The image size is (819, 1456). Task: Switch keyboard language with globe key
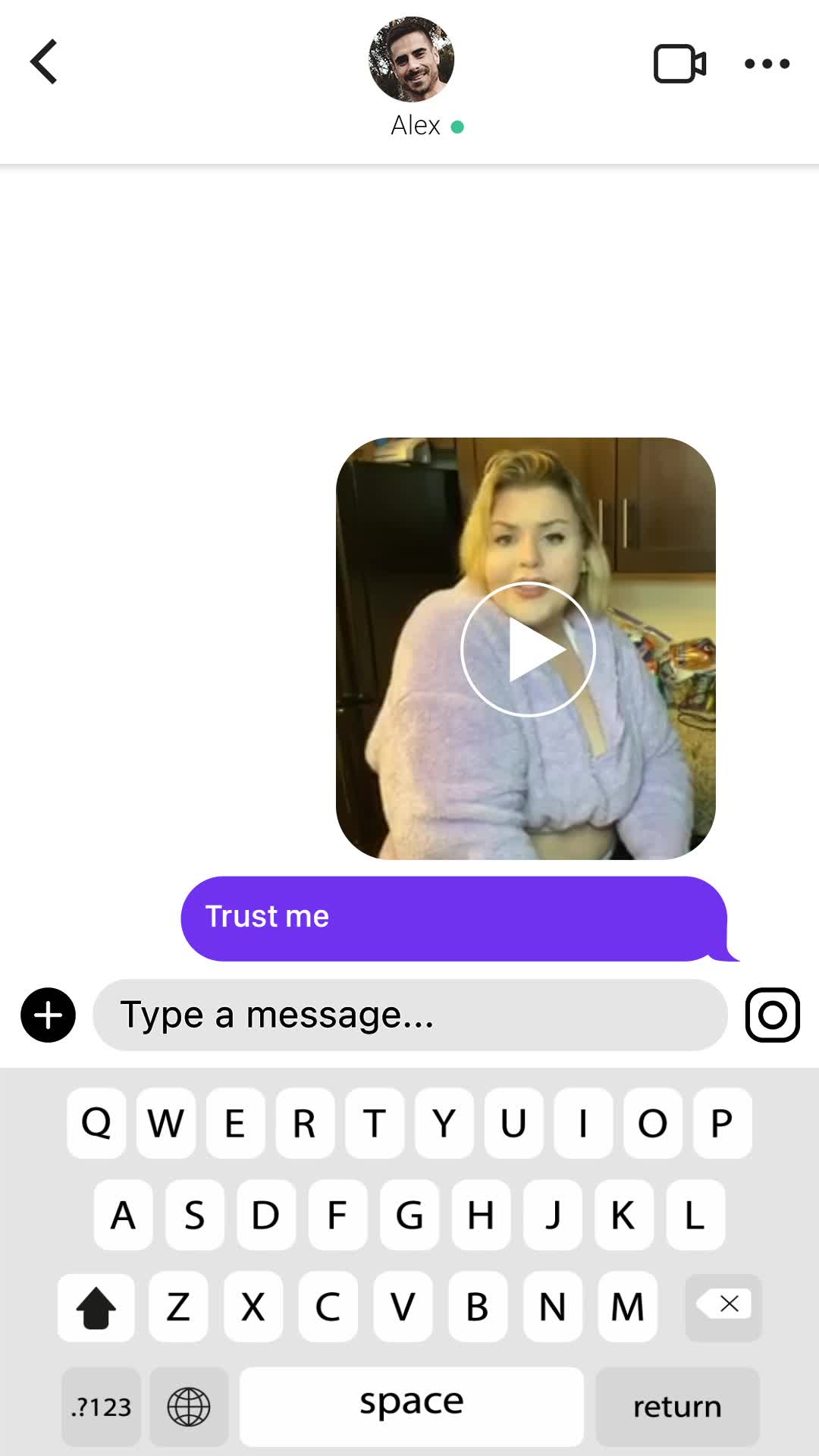click(189, 1407)
